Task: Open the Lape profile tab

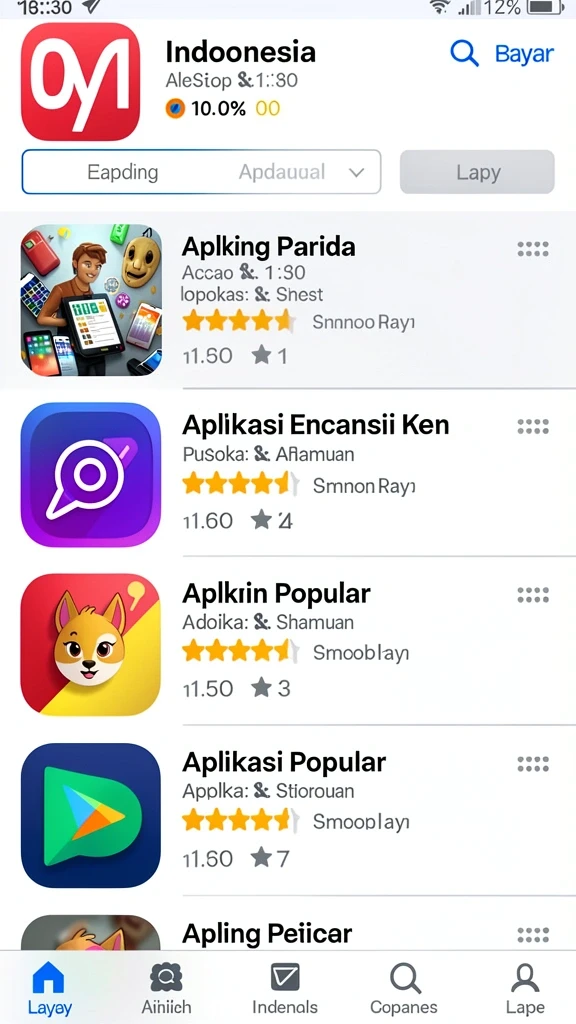Action: point(525,989)
